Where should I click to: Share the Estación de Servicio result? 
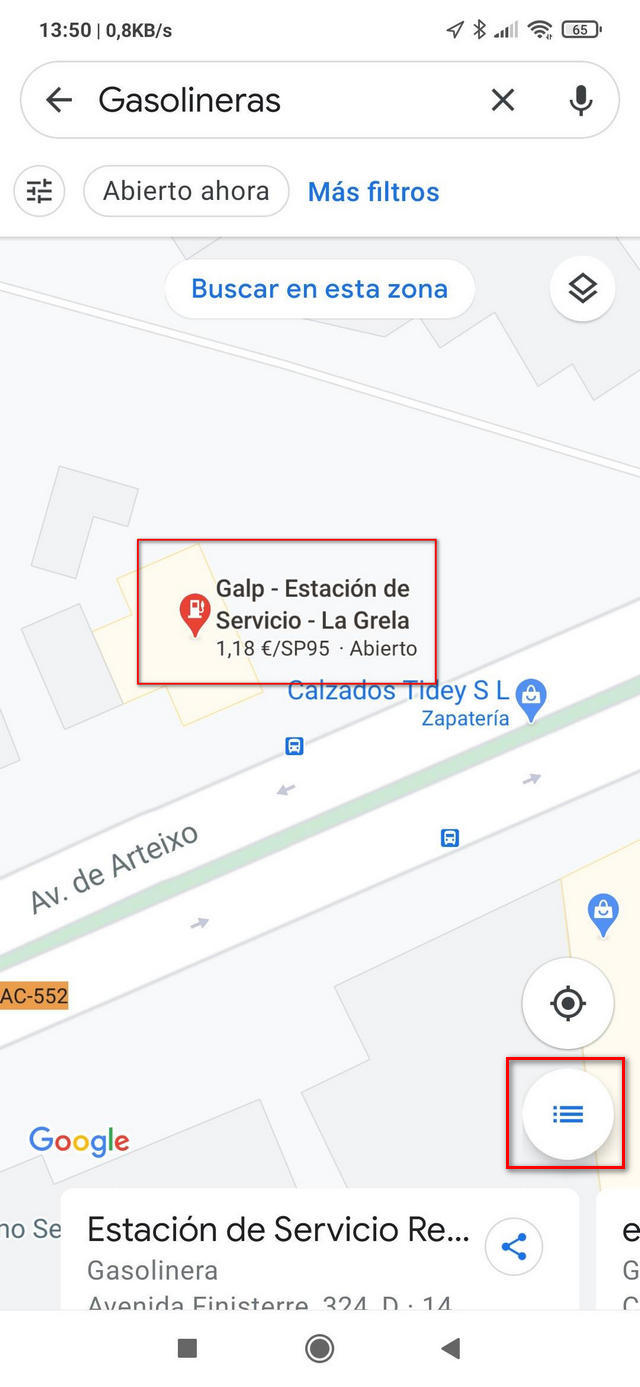point(514,1246)
